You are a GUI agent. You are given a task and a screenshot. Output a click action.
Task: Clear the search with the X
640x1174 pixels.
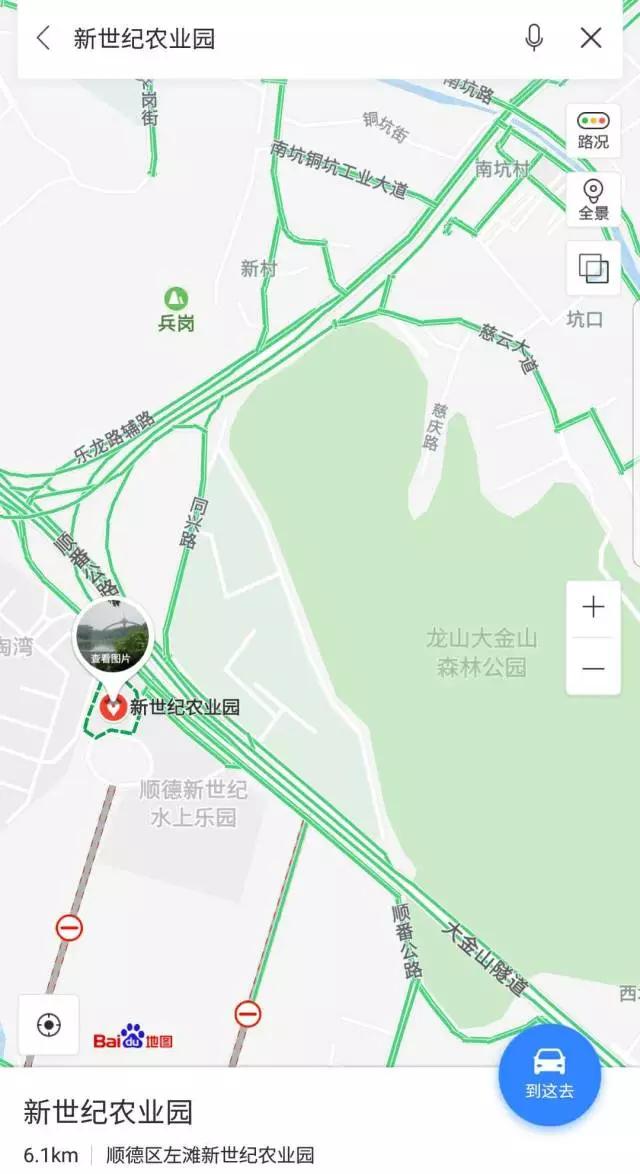(x=591, y=37)
